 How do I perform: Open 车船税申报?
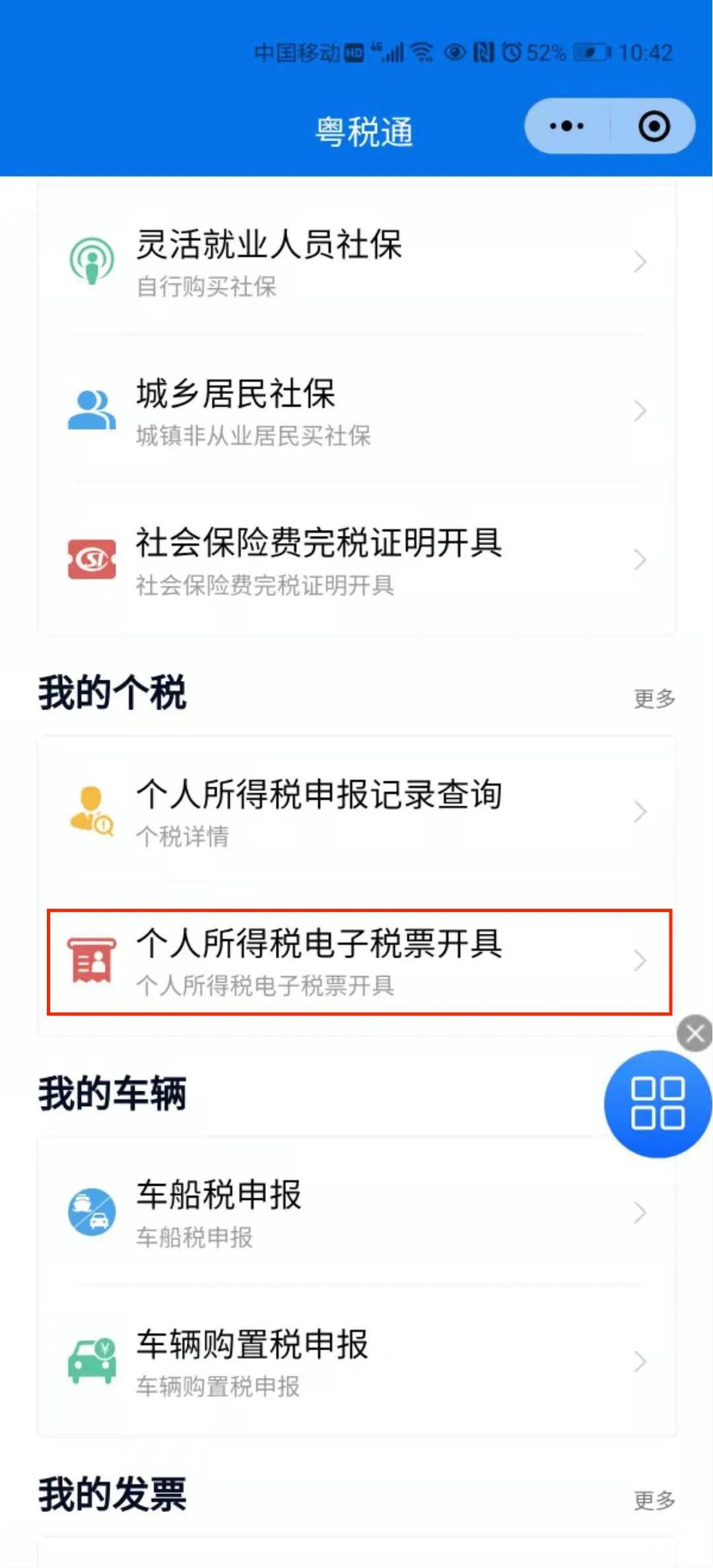point(356,1212)
